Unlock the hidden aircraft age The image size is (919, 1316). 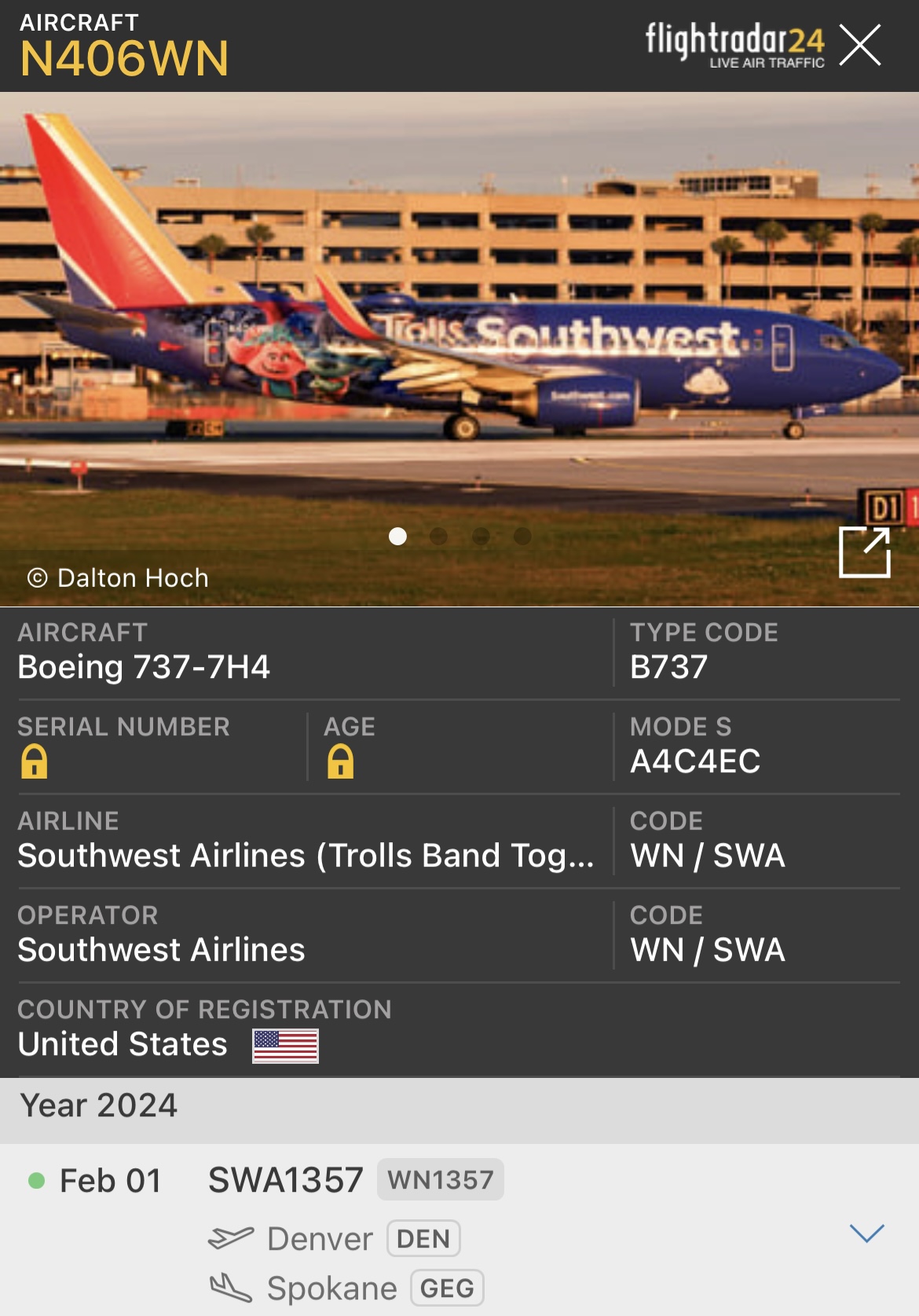tap(340, 762)
